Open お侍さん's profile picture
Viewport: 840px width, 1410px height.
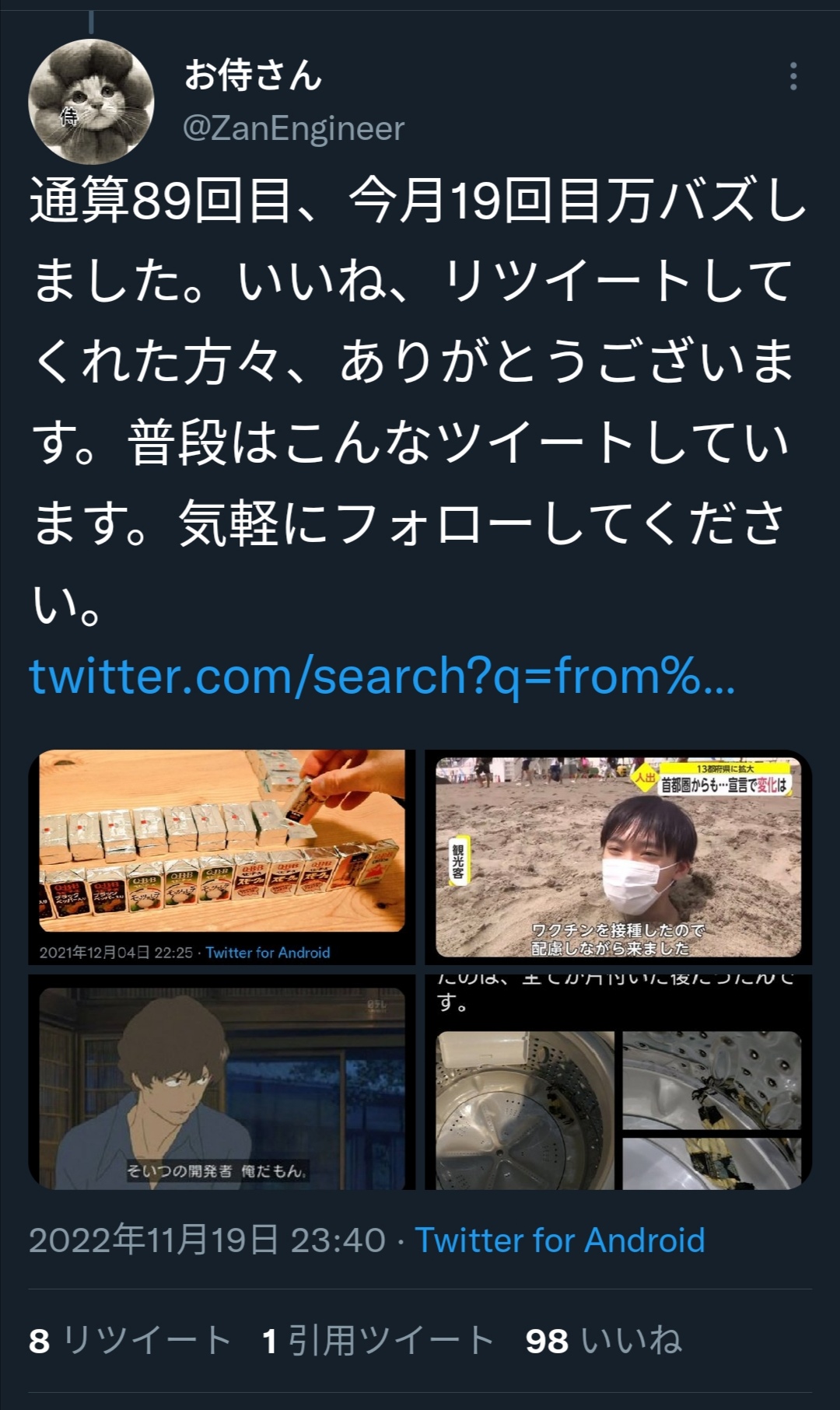(91, 102)
